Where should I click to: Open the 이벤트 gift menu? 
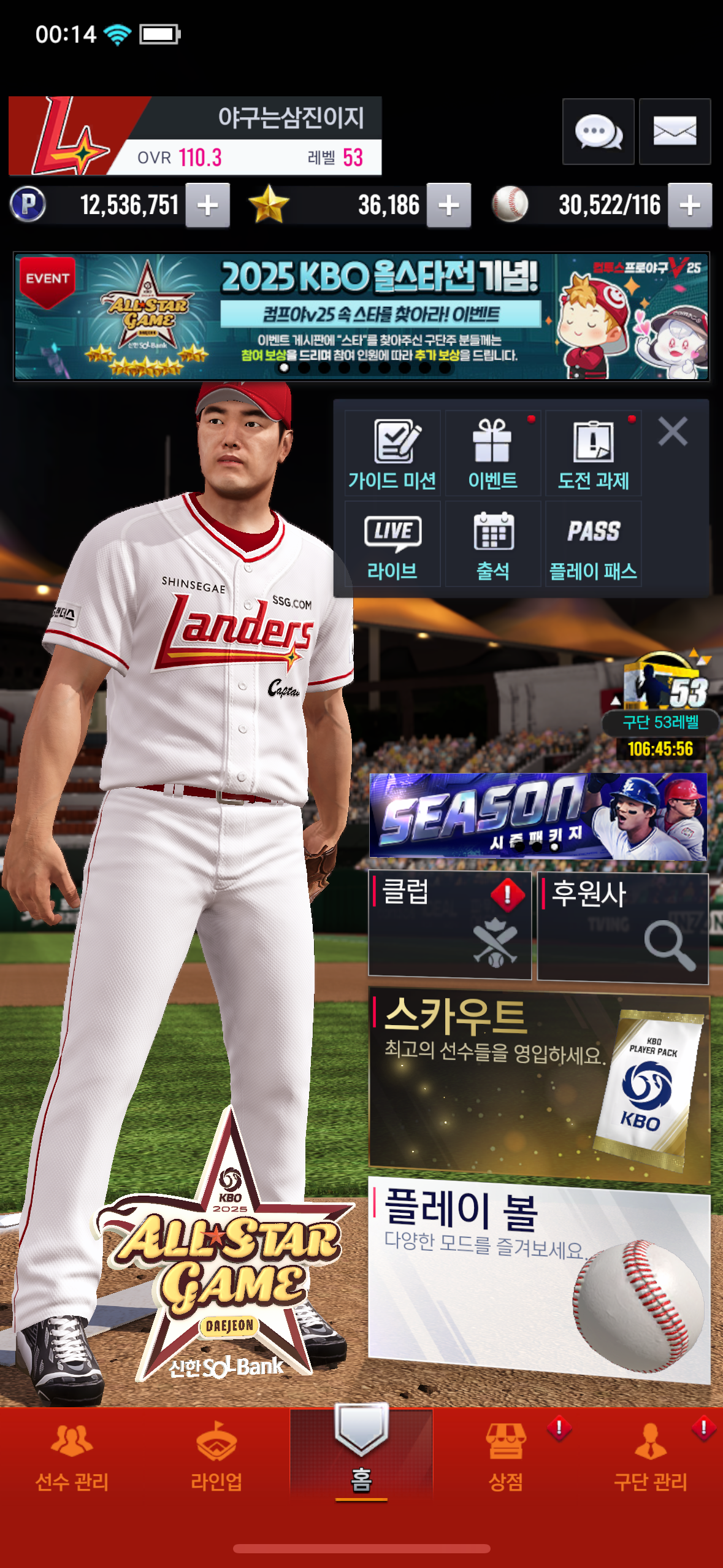pyautogui.click(x=492, y=454)
